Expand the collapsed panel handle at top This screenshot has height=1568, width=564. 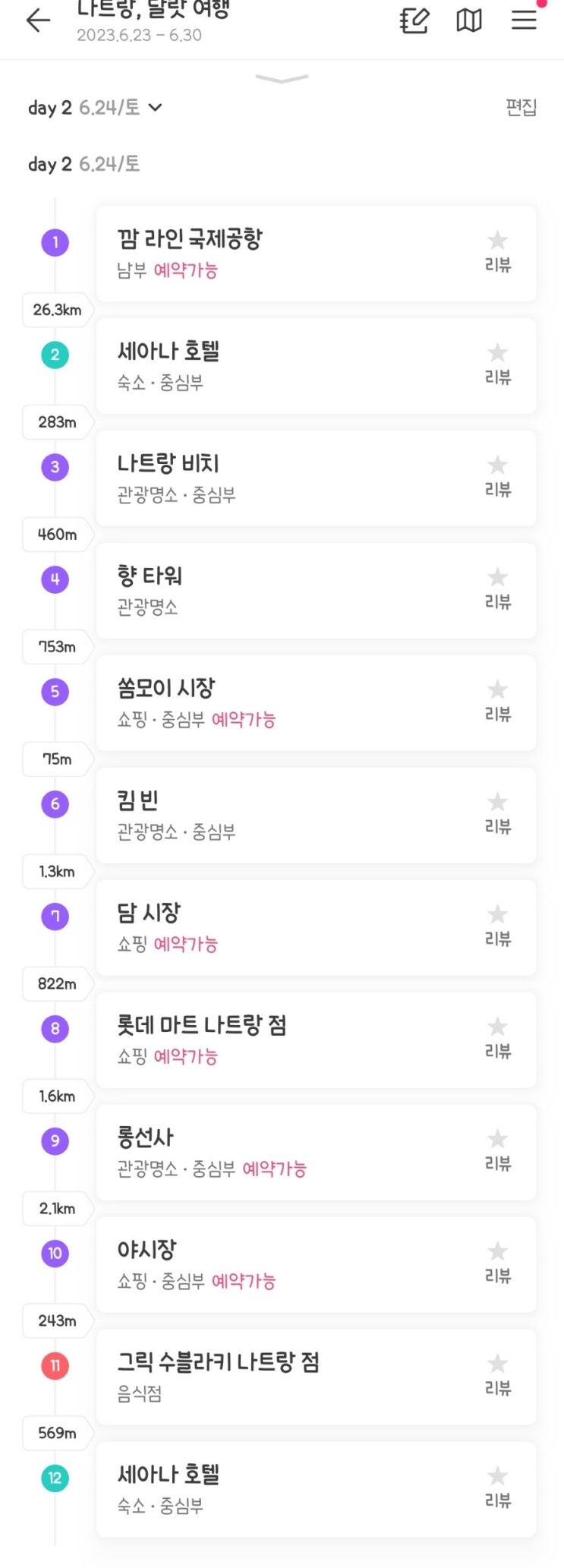(x=282, y=78)
